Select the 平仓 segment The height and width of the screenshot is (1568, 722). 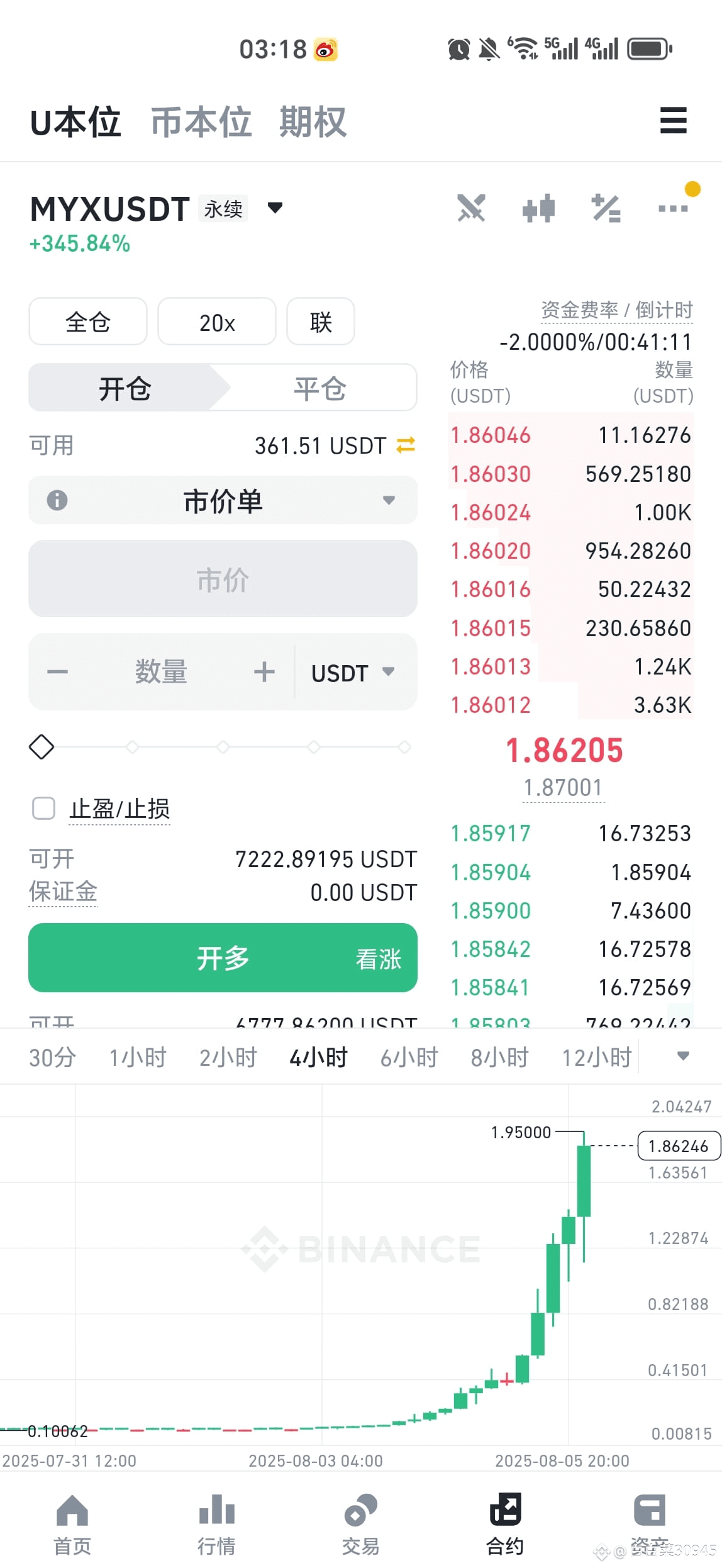320,388
